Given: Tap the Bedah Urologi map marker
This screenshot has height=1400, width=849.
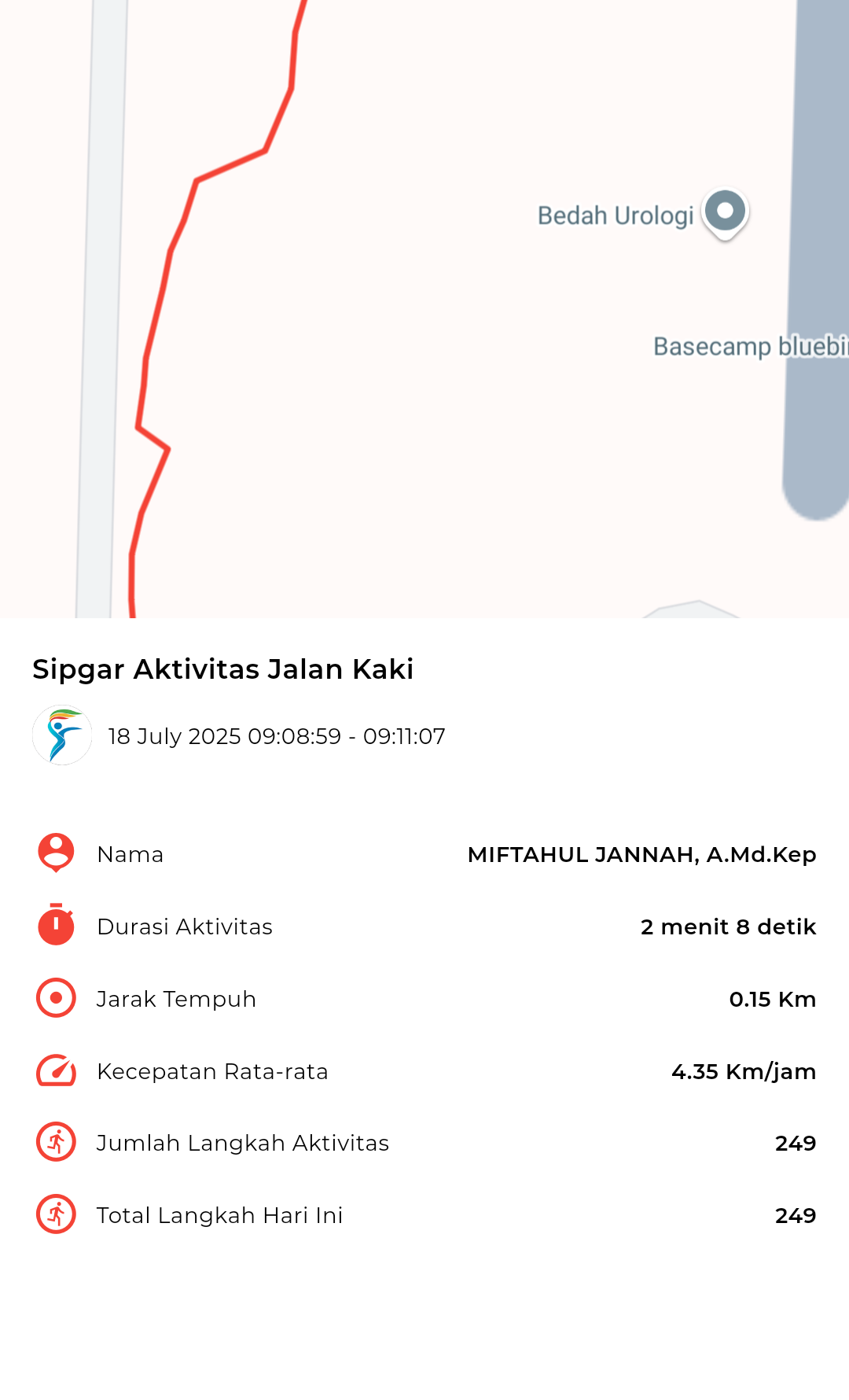Looking at the screenshot, I should (x=725, y=214).
